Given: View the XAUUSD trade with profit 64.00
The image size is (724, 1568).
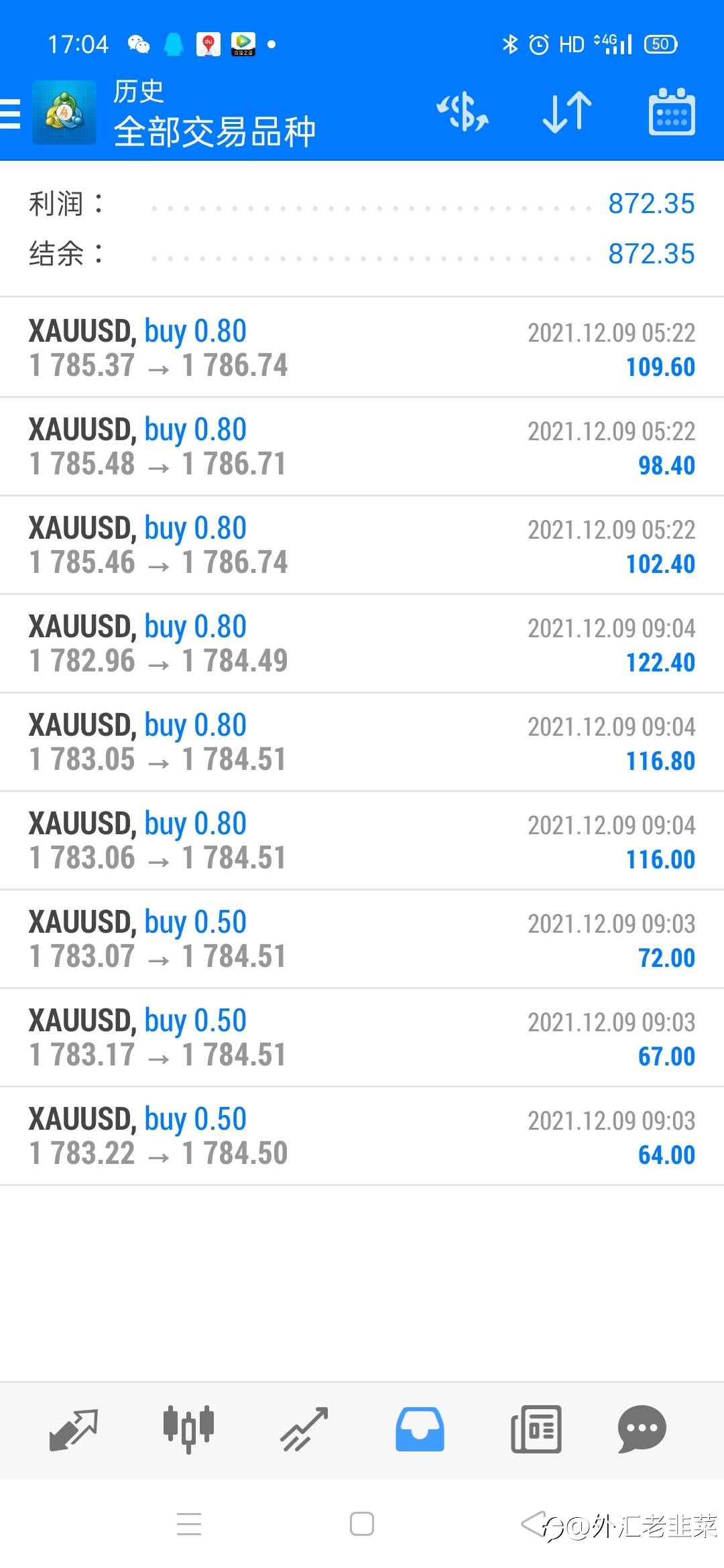Looking at the screenshot, I should point(362,1136).
